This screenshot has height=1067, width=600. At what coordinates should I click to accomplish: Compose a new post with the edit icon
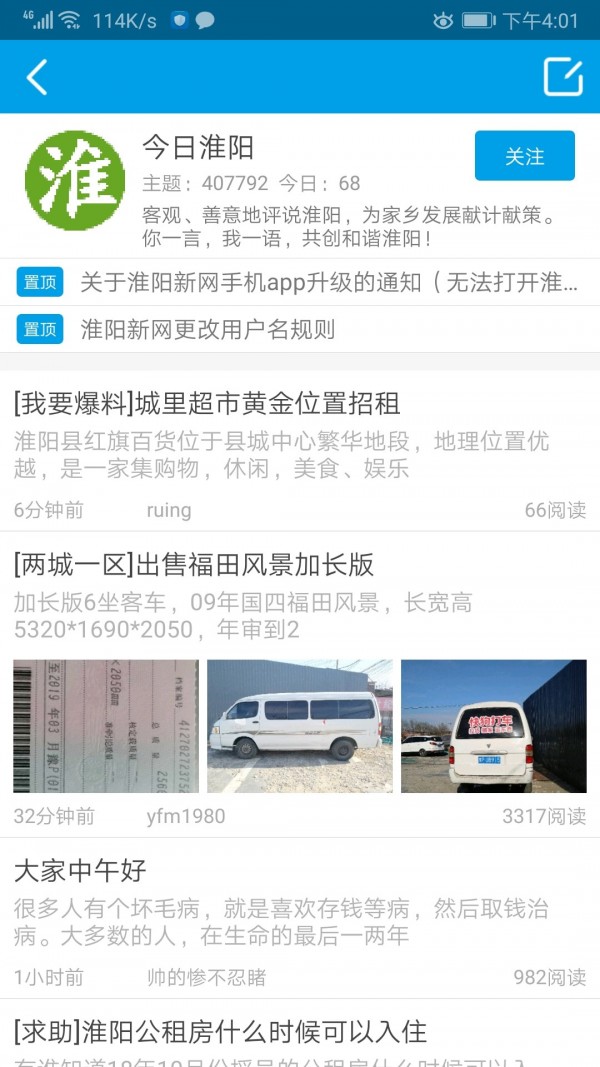pyautogui.click(x=563, y=77)
